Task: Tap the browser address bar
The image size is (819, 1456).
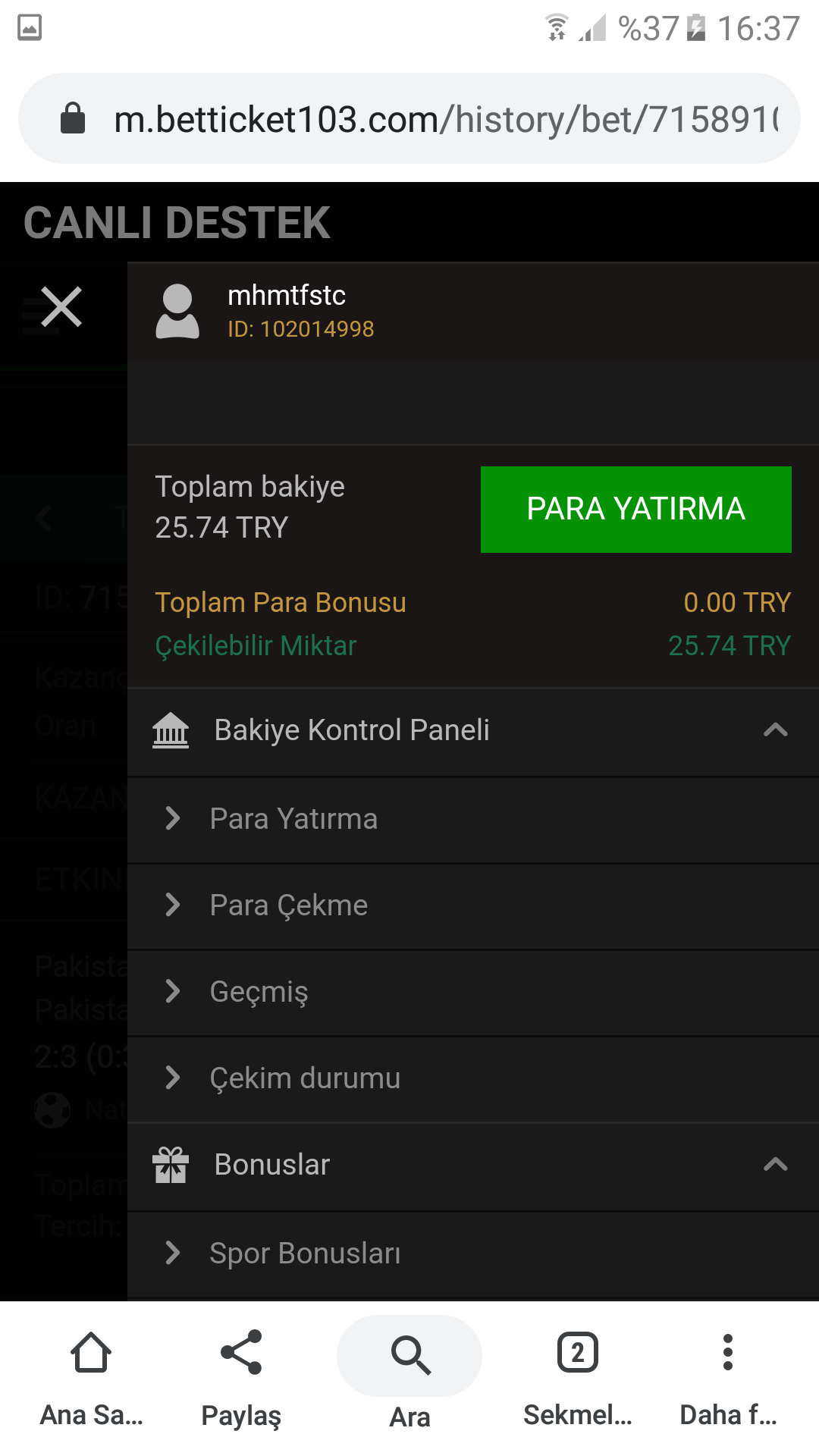Action: 409,119
